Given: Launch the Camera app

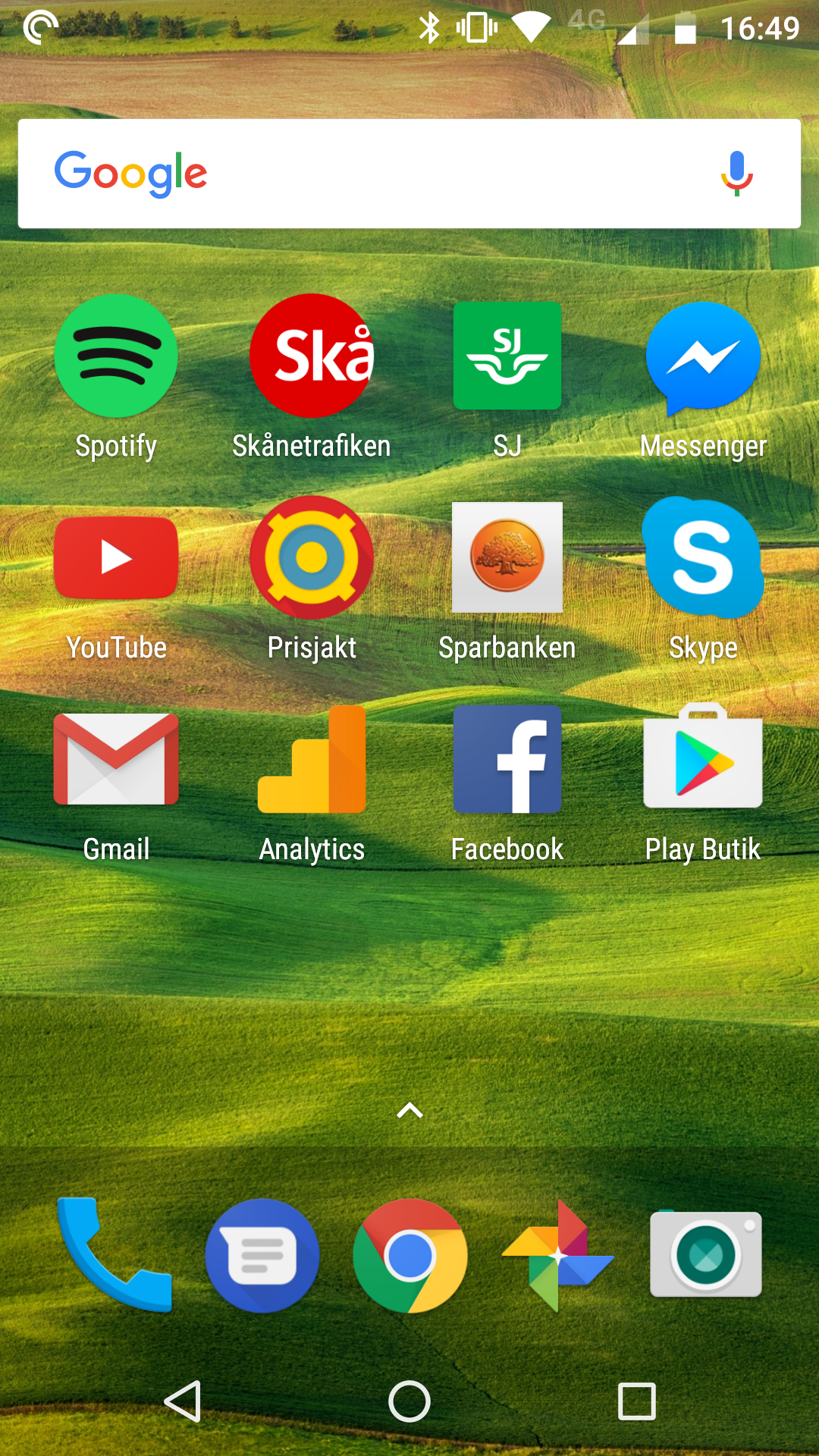Looking at the screenshot, I should point(705,1255).
